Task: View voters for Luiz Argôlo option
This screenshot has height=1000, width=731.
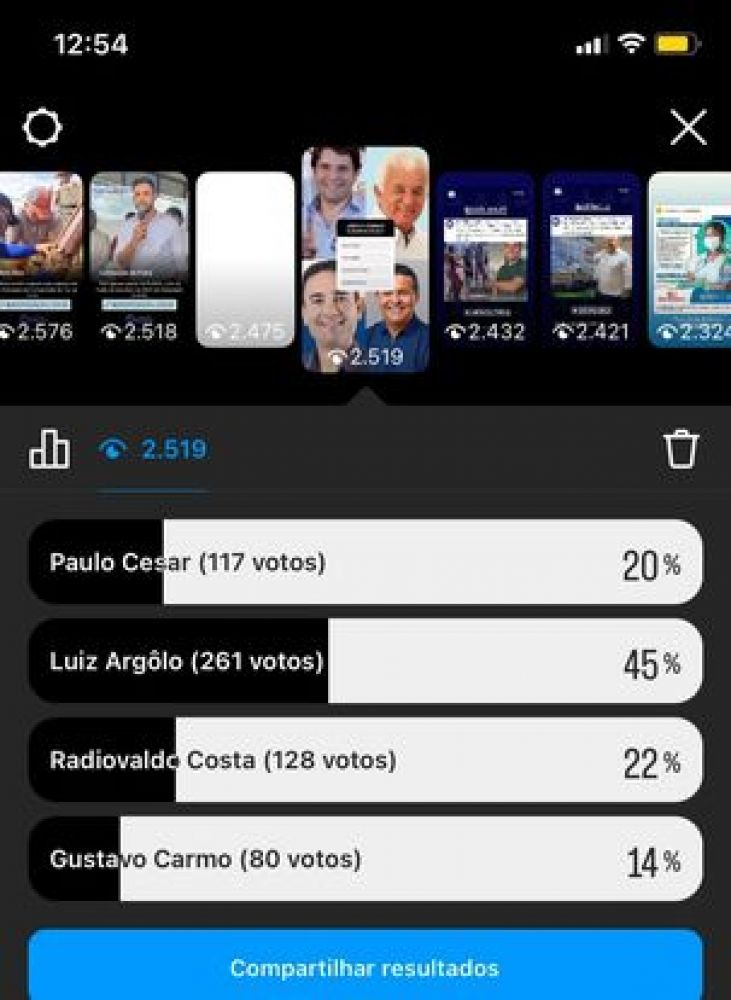Action: click(x=366, y=661)
